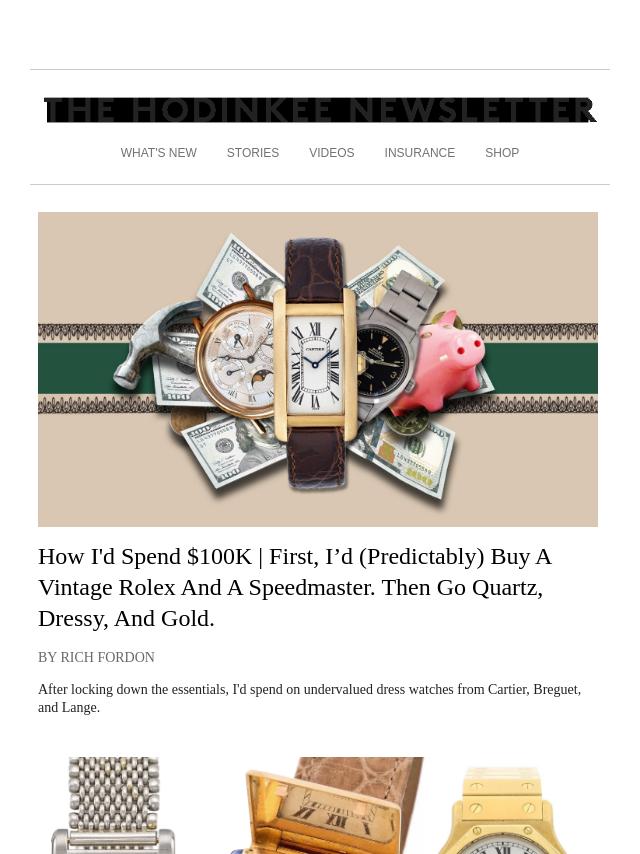Screen dimensions: 640x854
Task: Open the What's New link
Action: (158, 153)
